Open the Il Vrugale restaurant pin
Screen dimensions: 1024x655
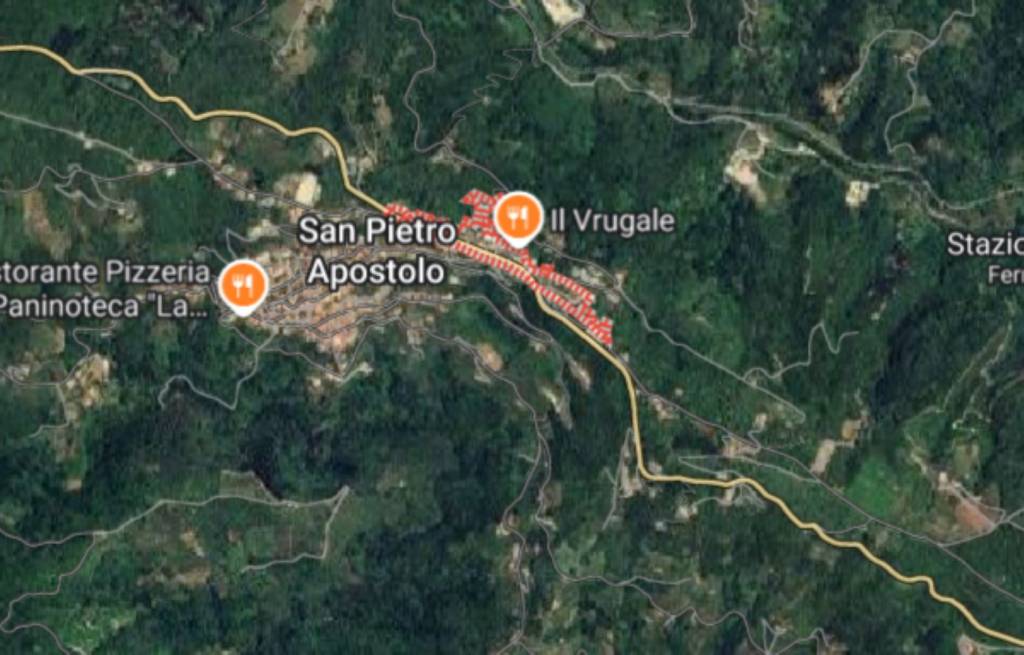(517, 216)
